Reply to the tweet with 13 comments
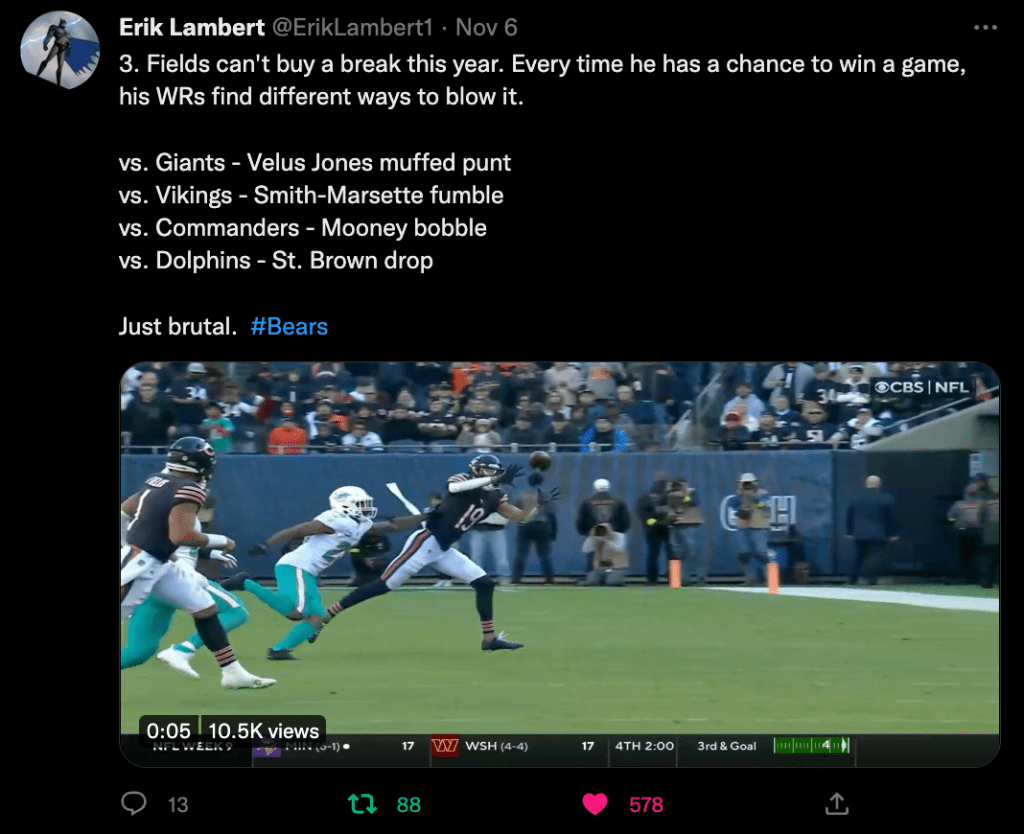1024x834 pixels. (134, 803)
